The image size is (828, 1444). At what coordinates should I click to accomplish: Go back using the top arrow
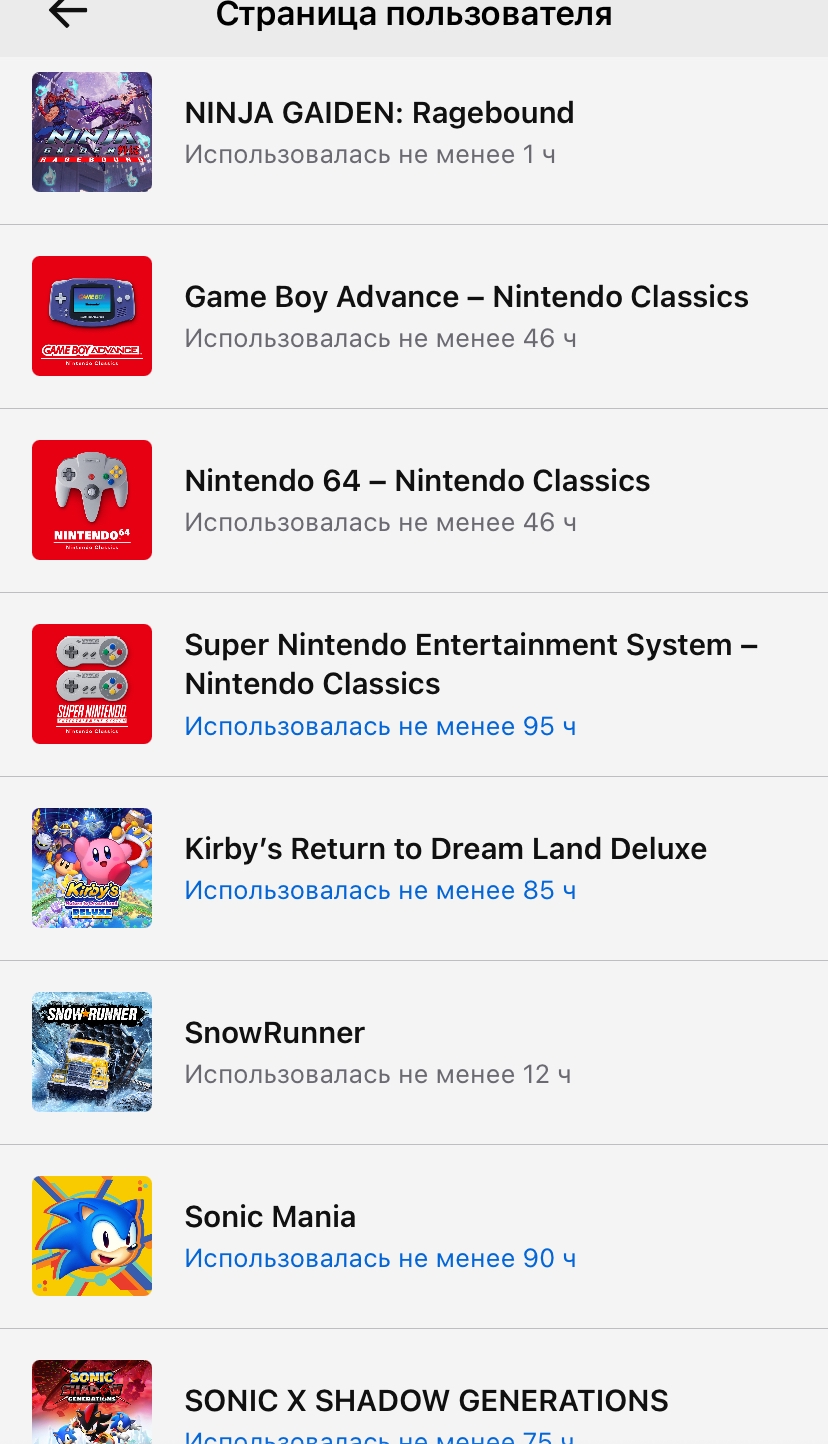tap(68, 13)
